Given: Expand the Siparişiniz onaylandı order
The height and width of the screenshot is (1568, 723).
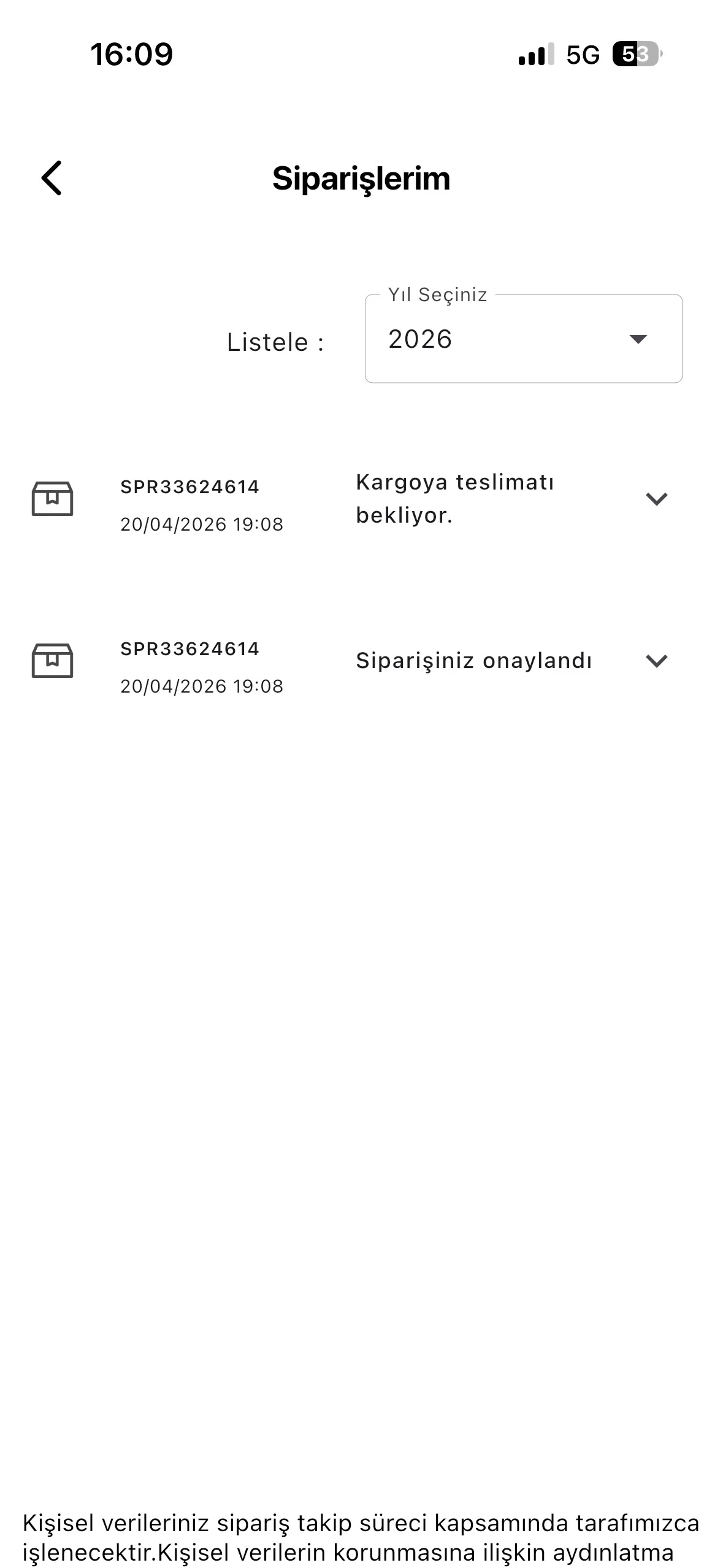Looking at the screenshot, I should pyautogui.click(x=656, y=661).
